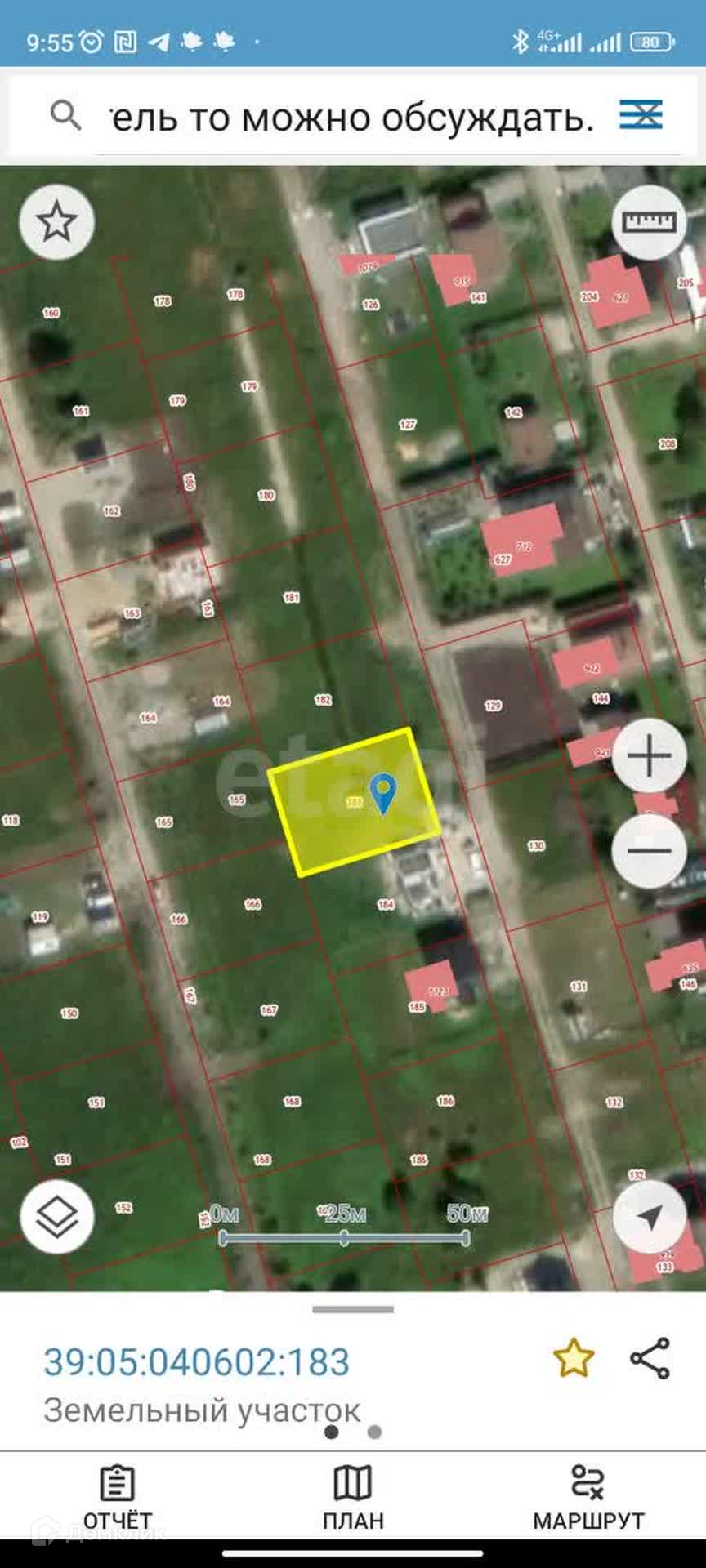Expand the bottom sheet handle
Screen dimensions: 706x1568
pos(353,1309)
